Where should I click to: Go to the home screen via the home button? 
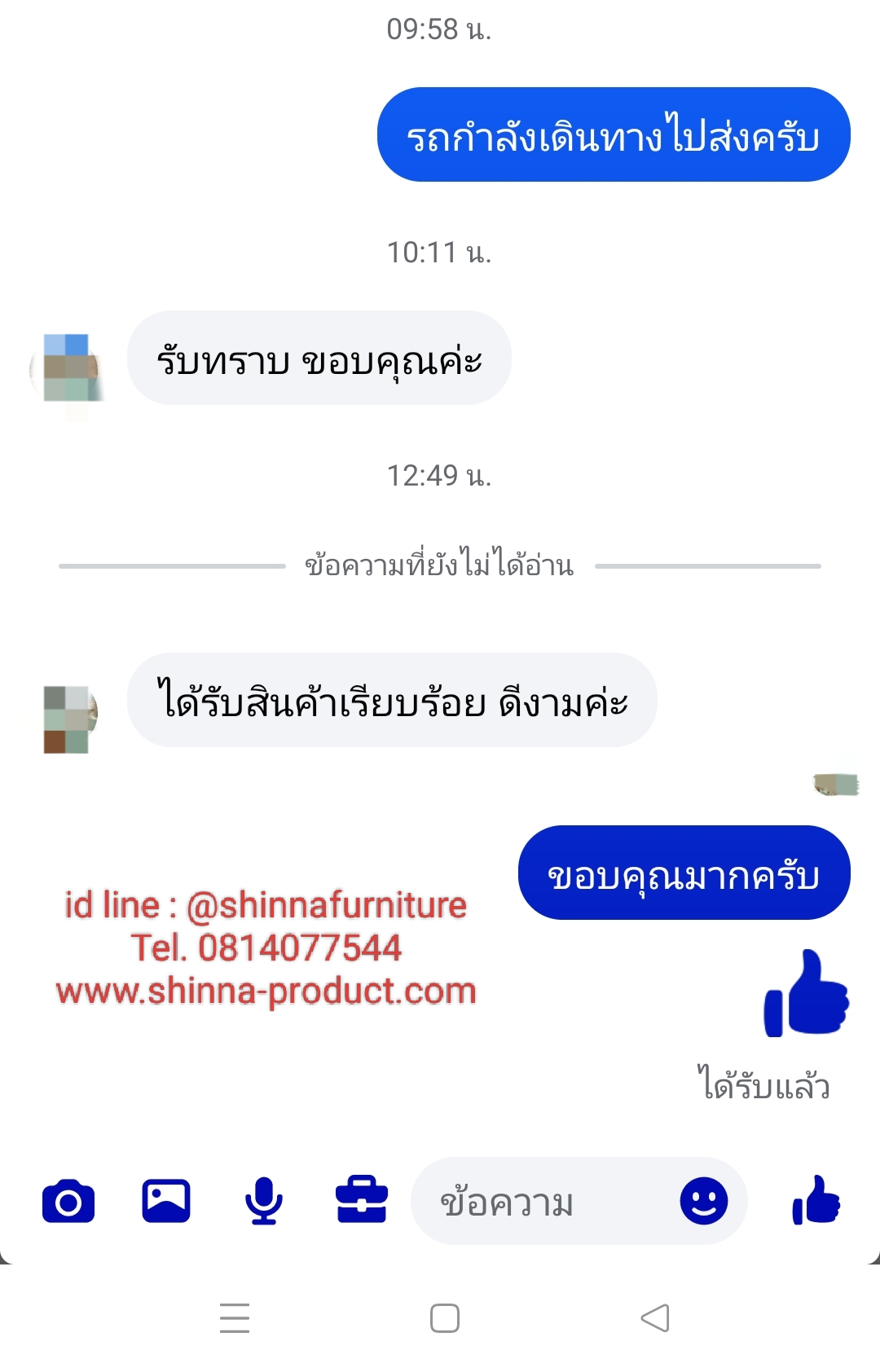coord(445,1317)
